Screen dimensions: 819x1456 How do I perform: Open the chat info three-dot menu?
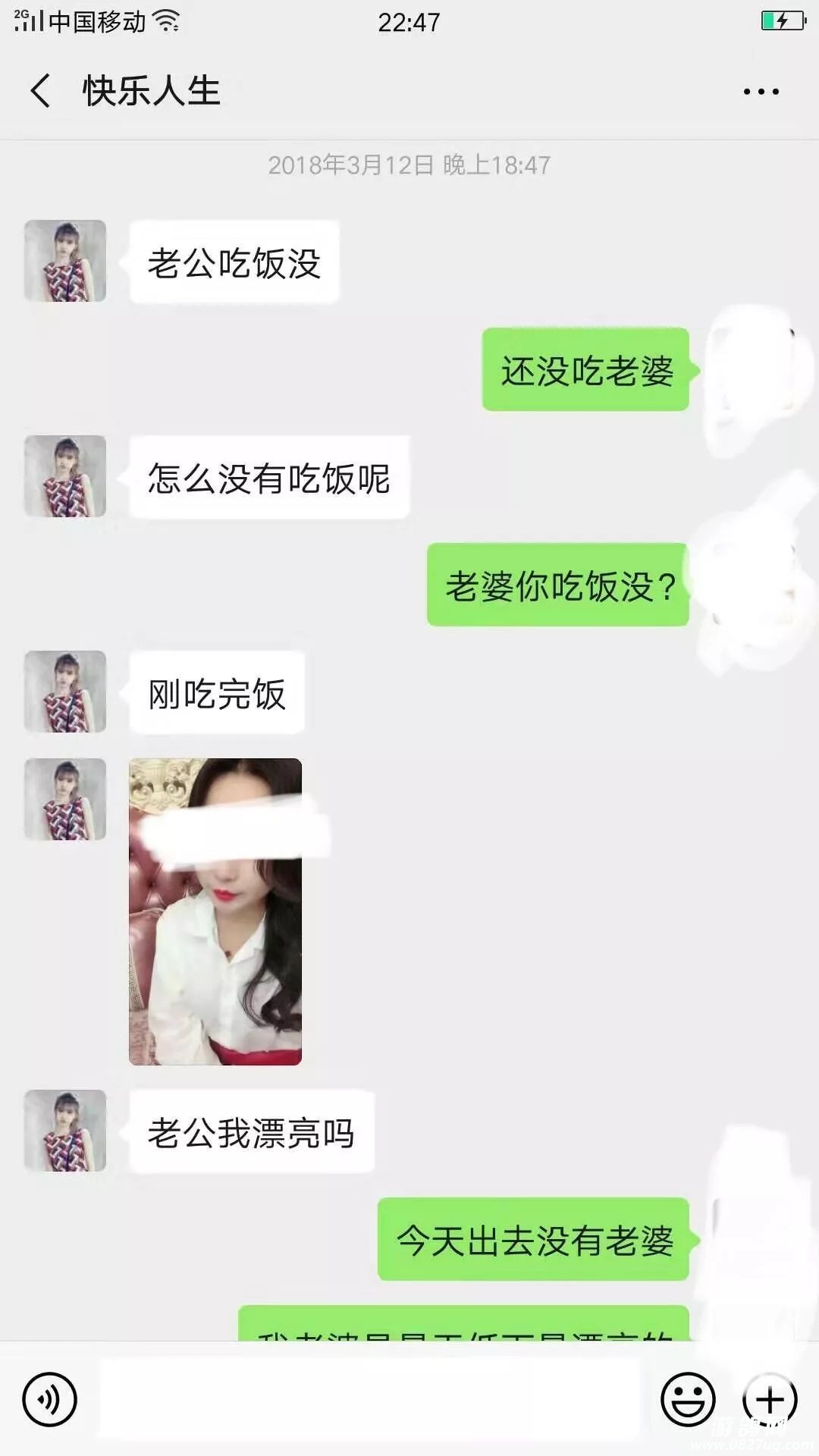click(761, 92)
